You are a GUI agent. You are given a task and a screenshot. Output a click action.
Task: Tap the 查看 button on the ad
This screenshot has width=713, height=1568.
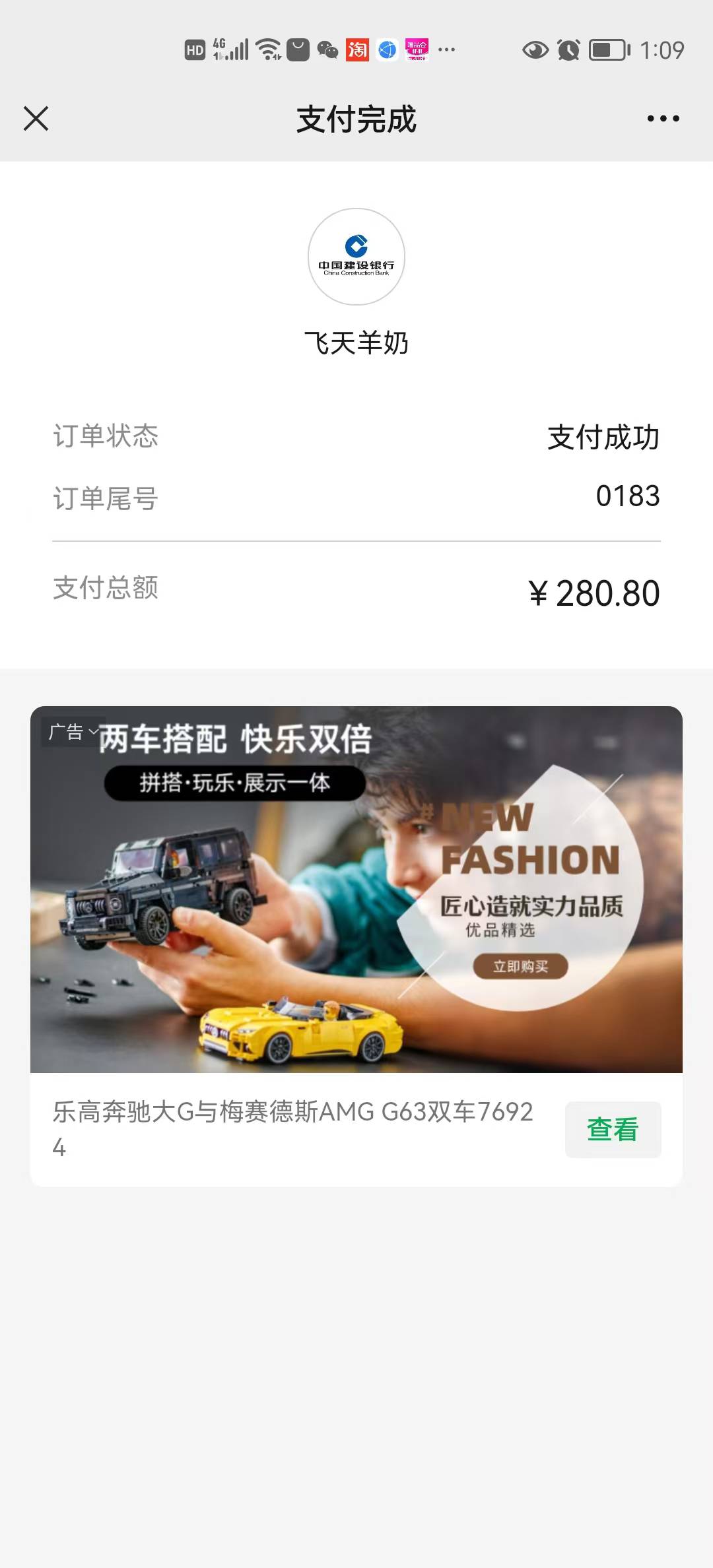click(613, 1129)
